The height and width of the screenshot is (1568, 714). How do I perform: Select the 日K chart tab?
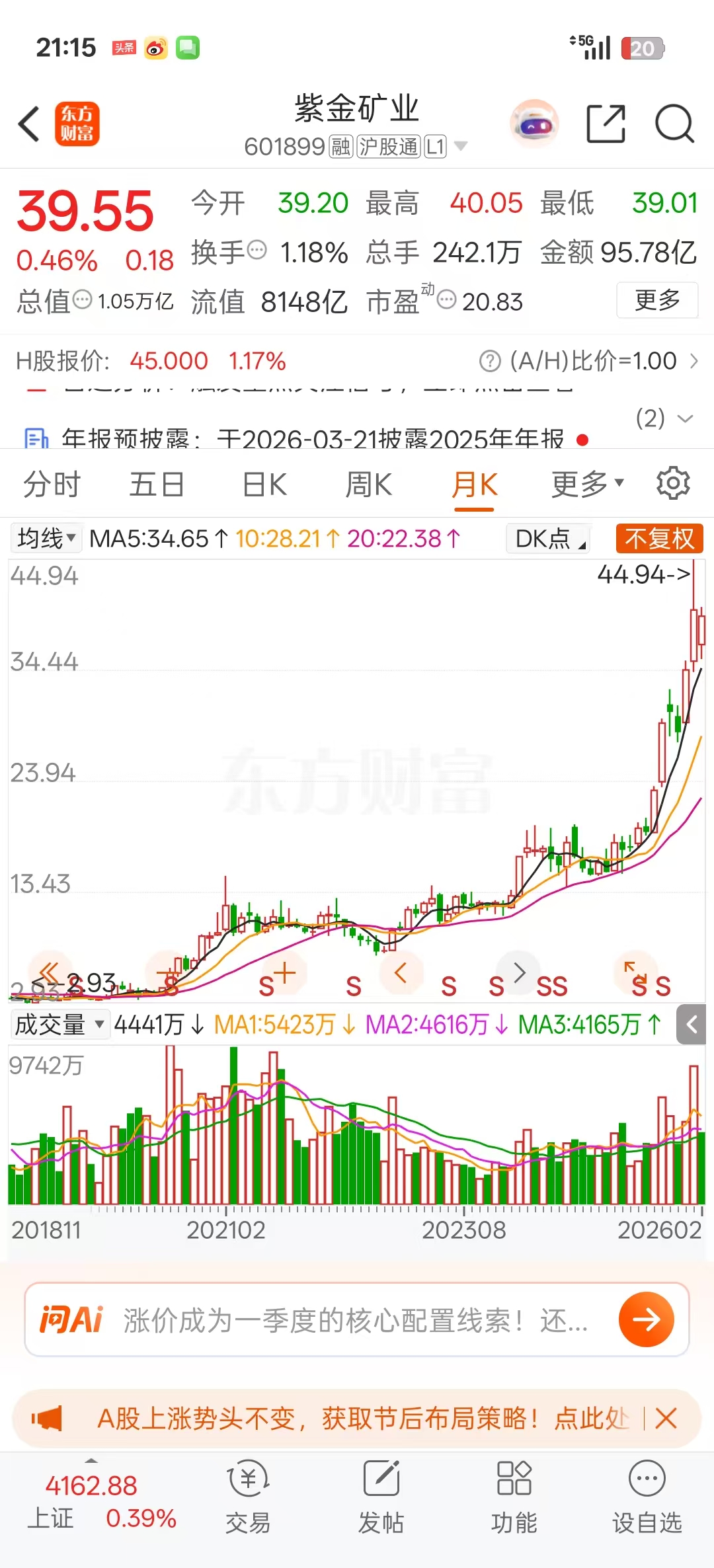(x=264, y=485)
